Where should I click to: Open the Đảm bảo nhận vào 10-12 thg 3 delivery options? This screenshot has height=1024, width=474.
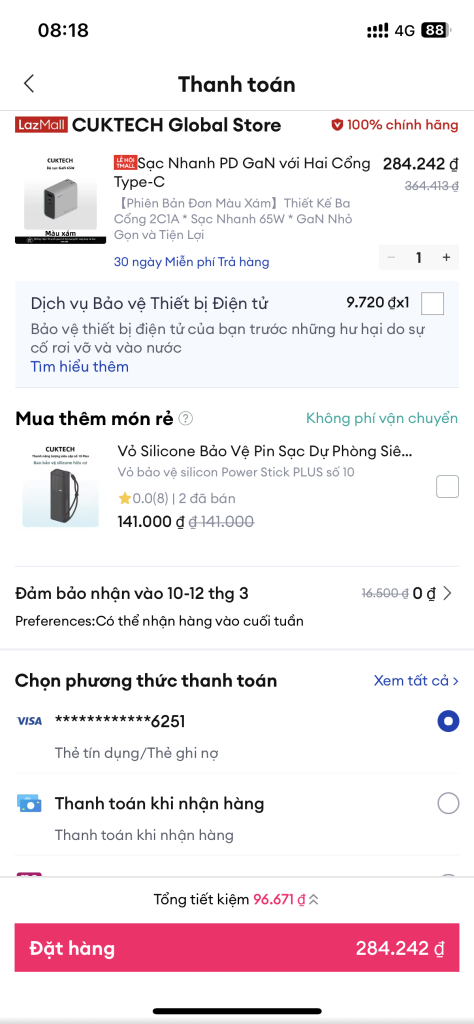(x=237, y=605)
